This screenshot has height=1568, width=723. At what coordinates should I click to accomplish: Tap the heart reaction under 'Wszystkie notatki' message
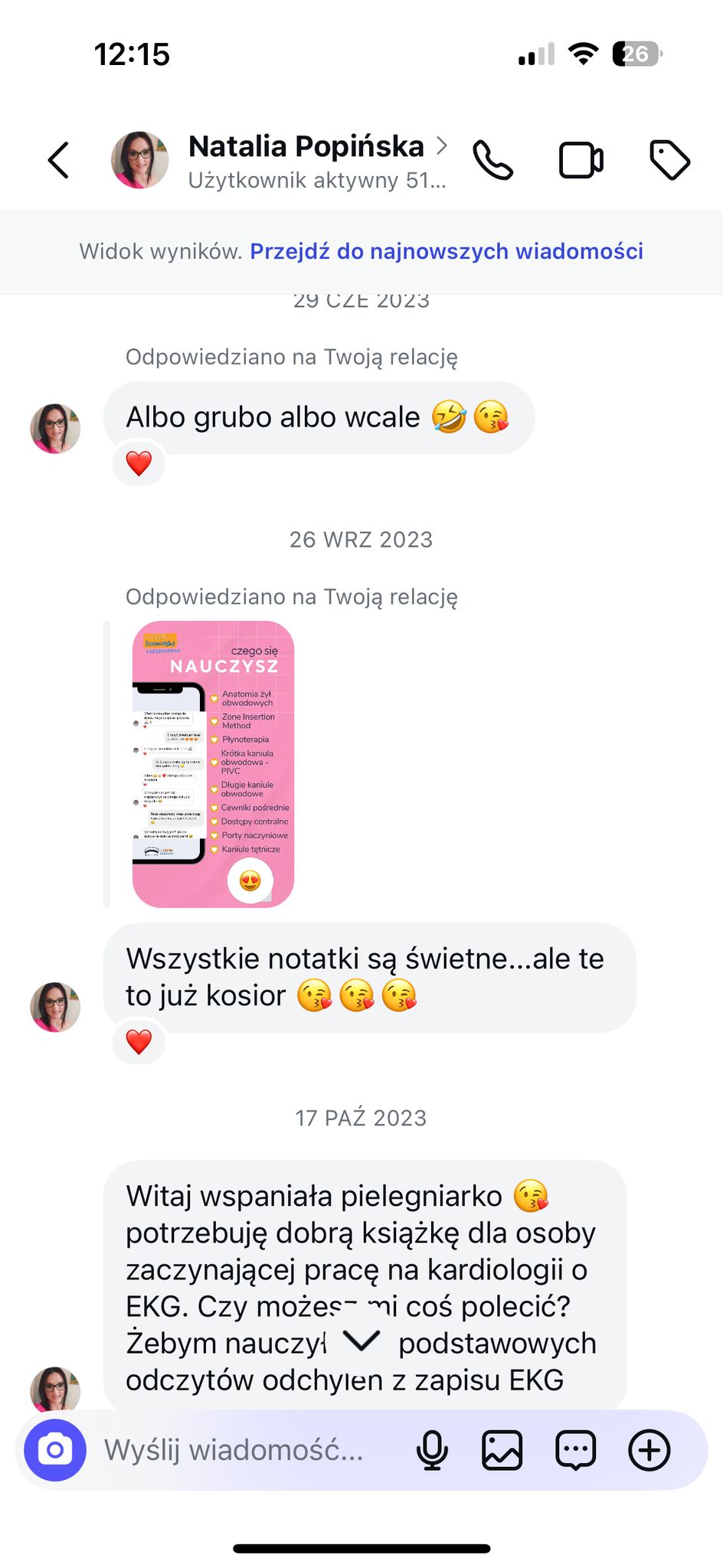pos(139,1042)
